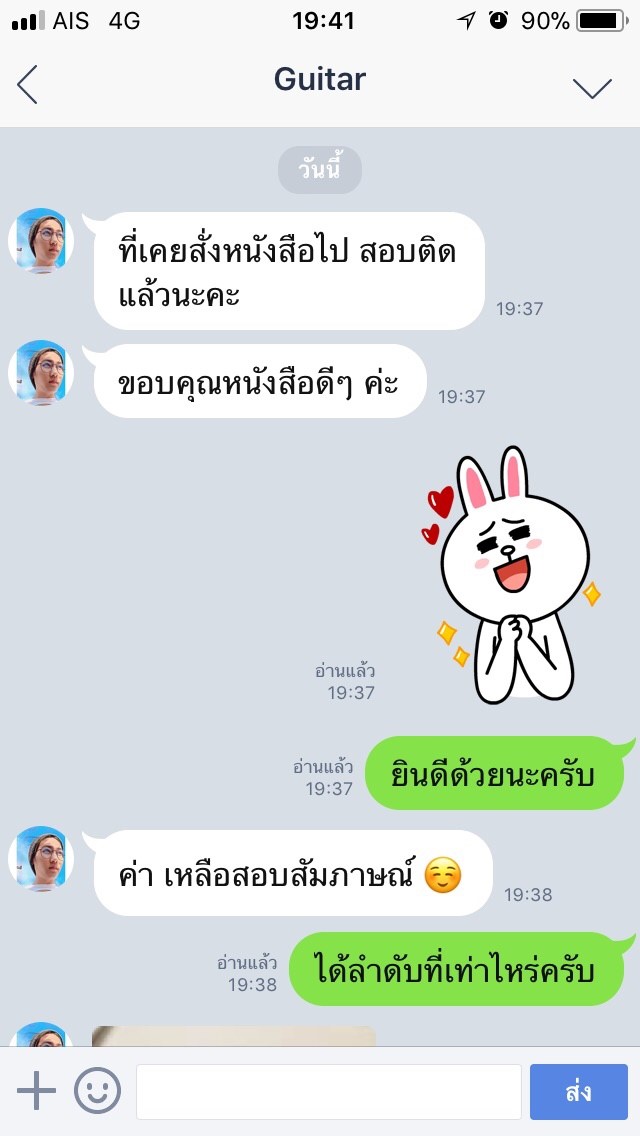The image size is (640, 1136).
Task: Expand the chat options dropdown arrow
Action: 592,87
